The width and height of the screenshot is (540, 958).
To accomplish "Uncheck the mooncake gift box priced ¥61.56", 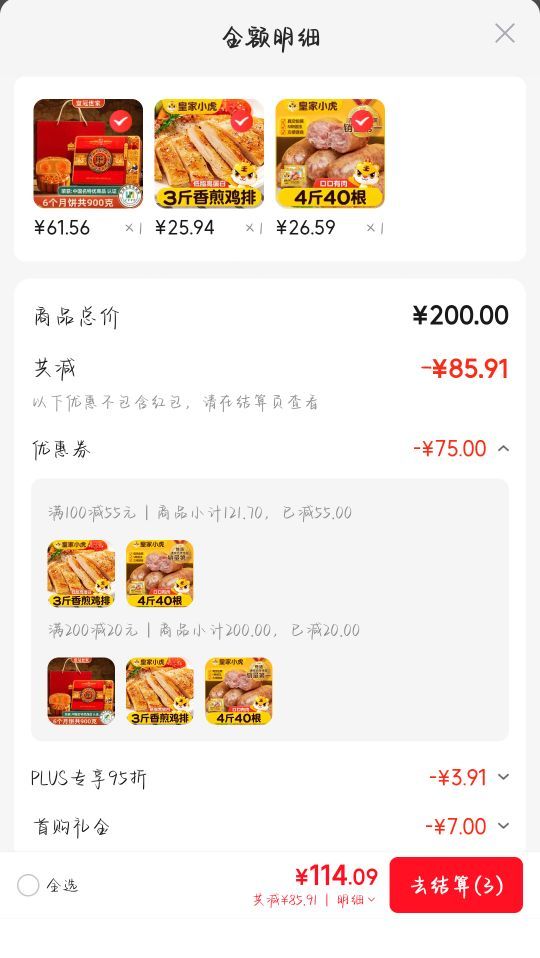I will (121, 122).
